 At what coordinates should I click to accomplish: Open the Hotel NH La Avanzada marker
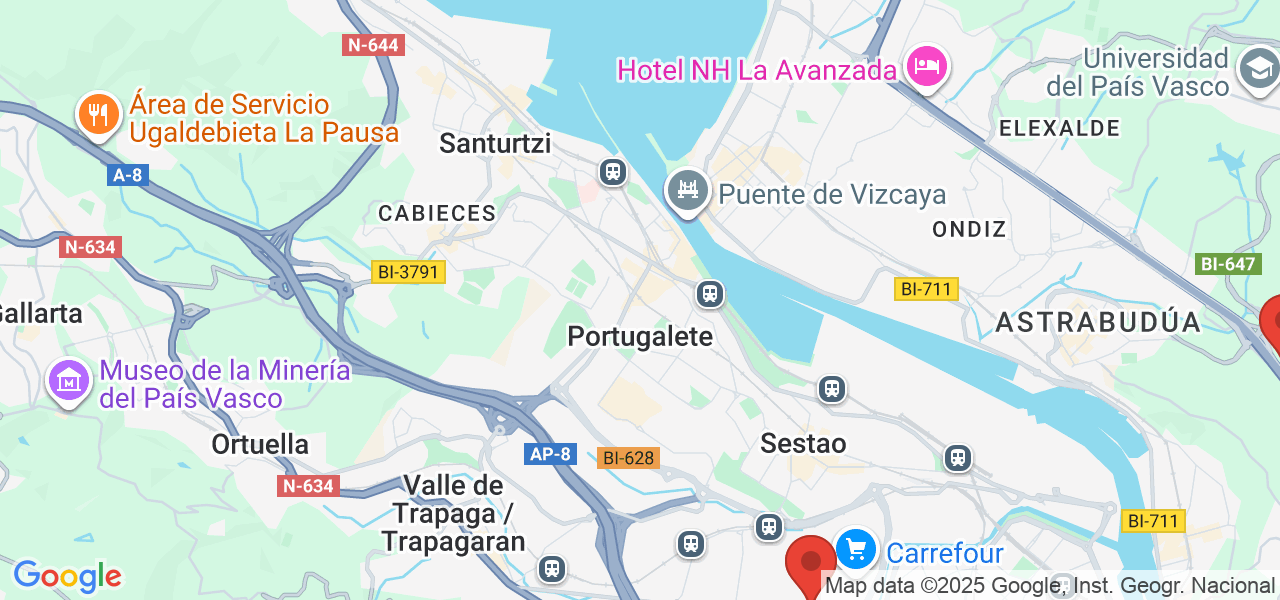tap(927, 67)
